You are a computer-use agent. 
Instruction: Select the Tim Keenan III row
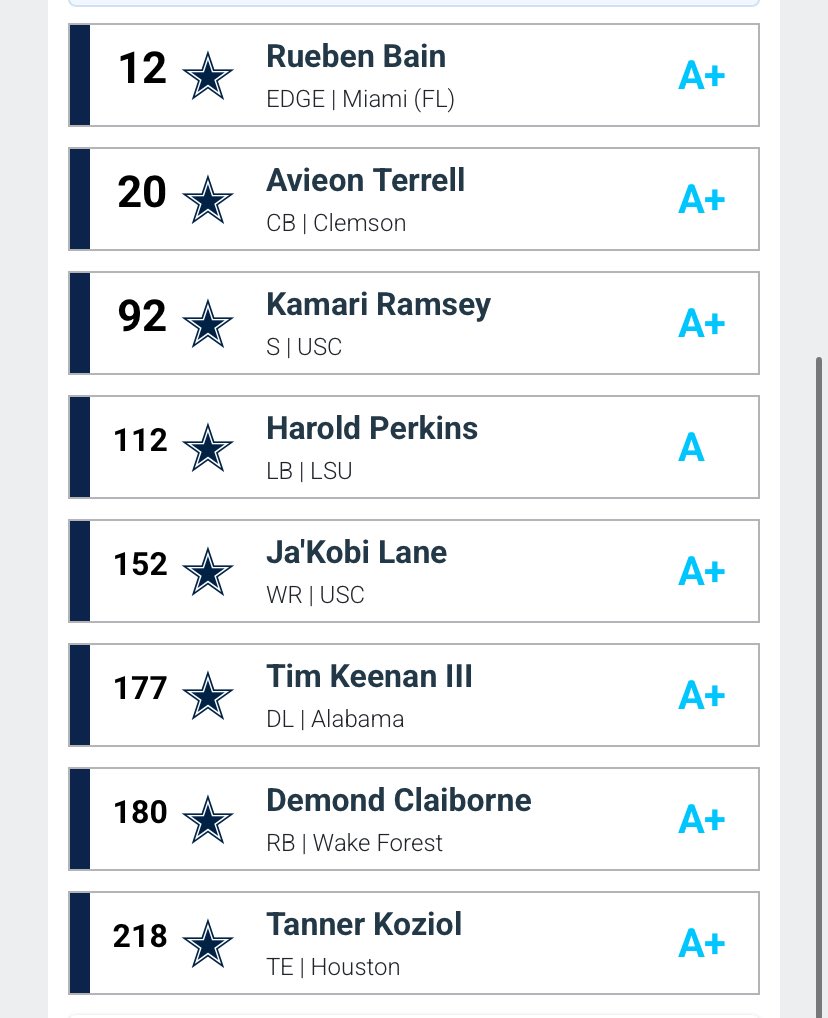pos(413,695)
